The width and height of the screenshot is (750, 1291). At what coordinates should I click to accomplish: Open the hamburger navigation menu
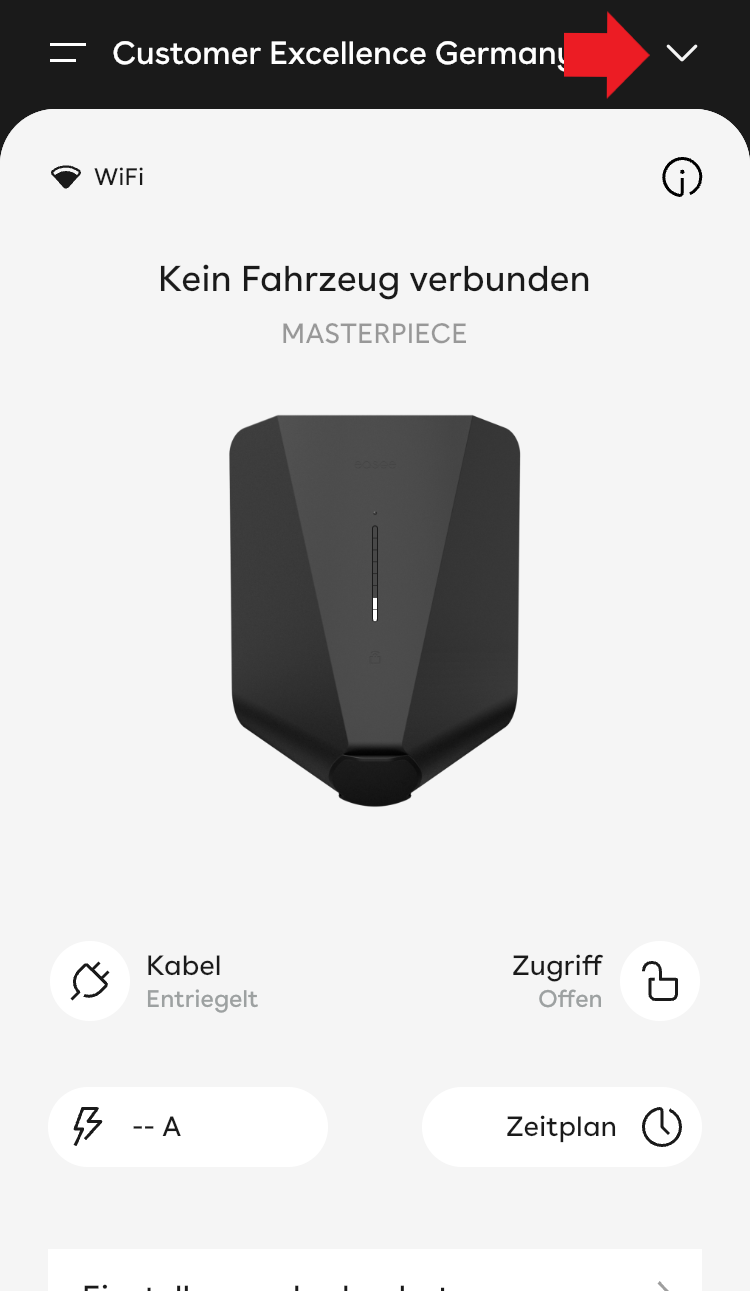pos(66,54)
